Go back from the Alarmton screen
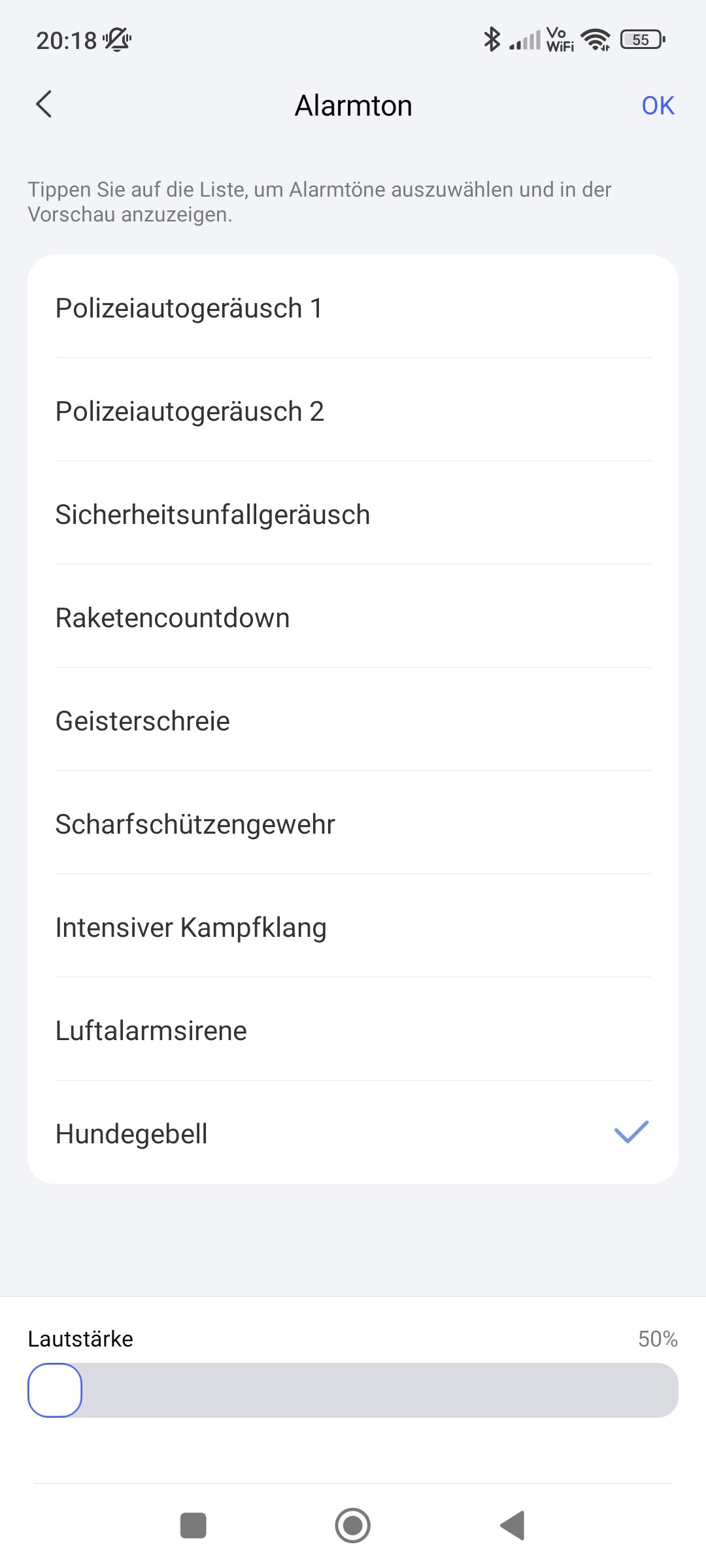Viewport: 706px width, 1568px height. point(44,105)
